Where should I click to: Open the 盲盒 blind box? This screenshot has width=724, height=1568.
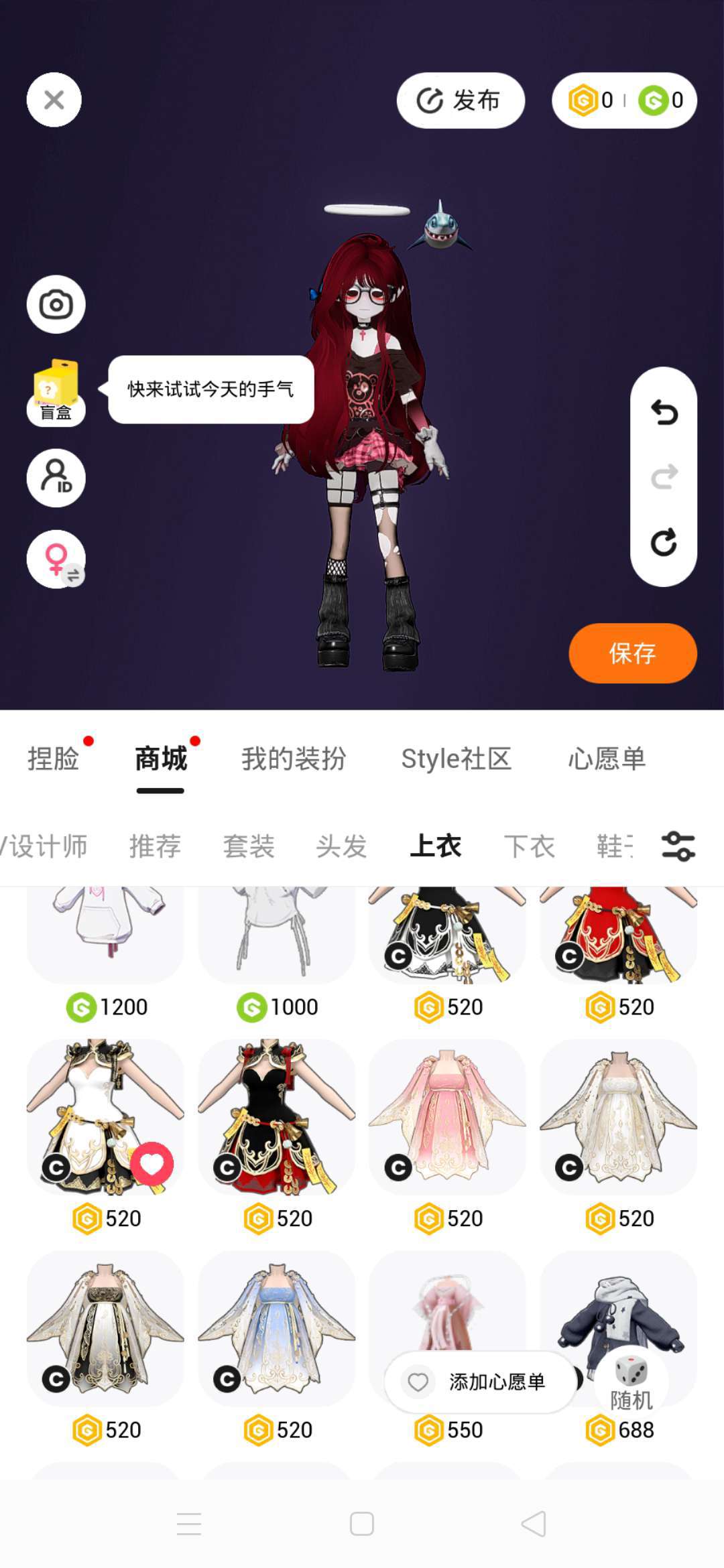(x=56, y=392)
